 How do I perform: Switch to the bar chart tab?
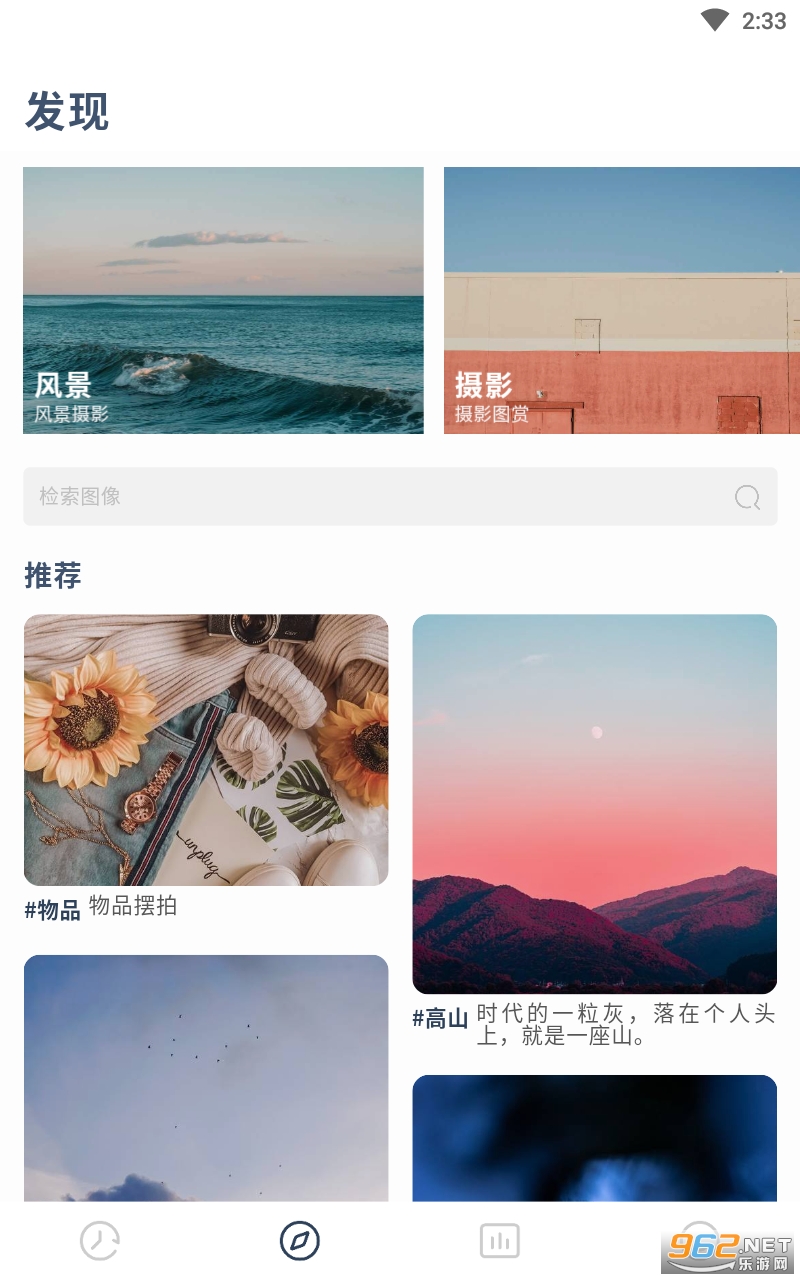tap(500, 1241)
